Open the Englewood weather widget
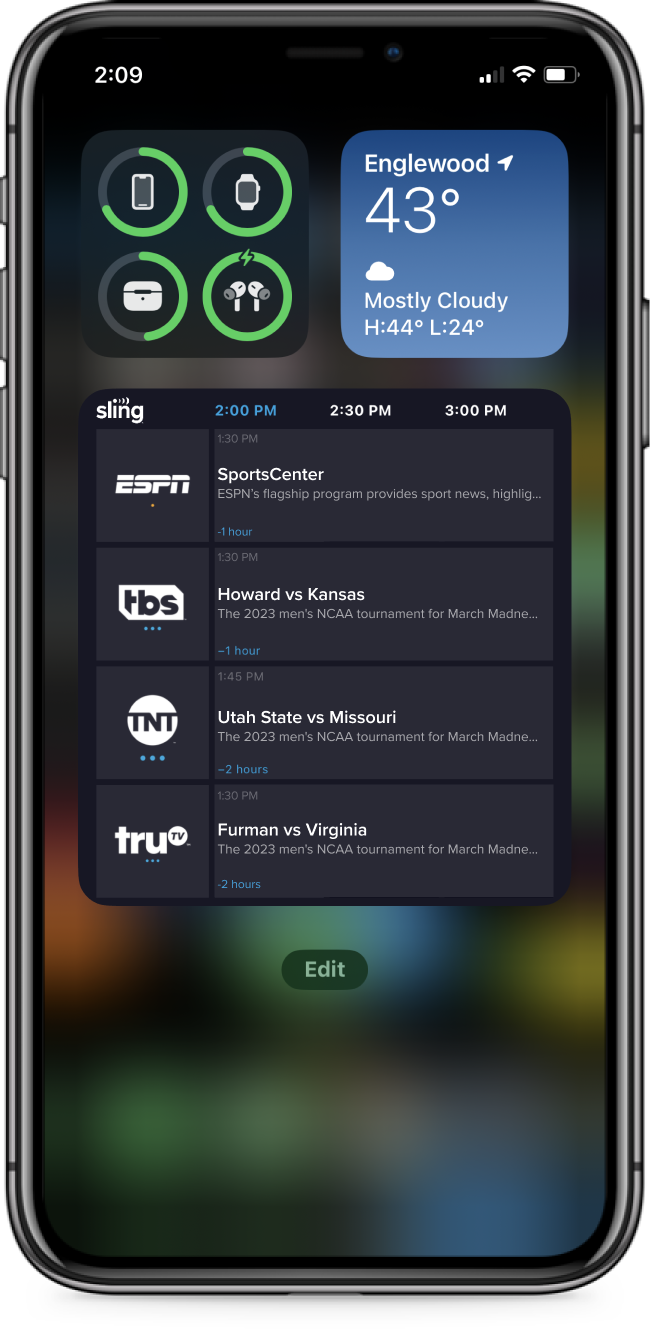Screen dimensions: 650x1329 [x=454, y=243]
